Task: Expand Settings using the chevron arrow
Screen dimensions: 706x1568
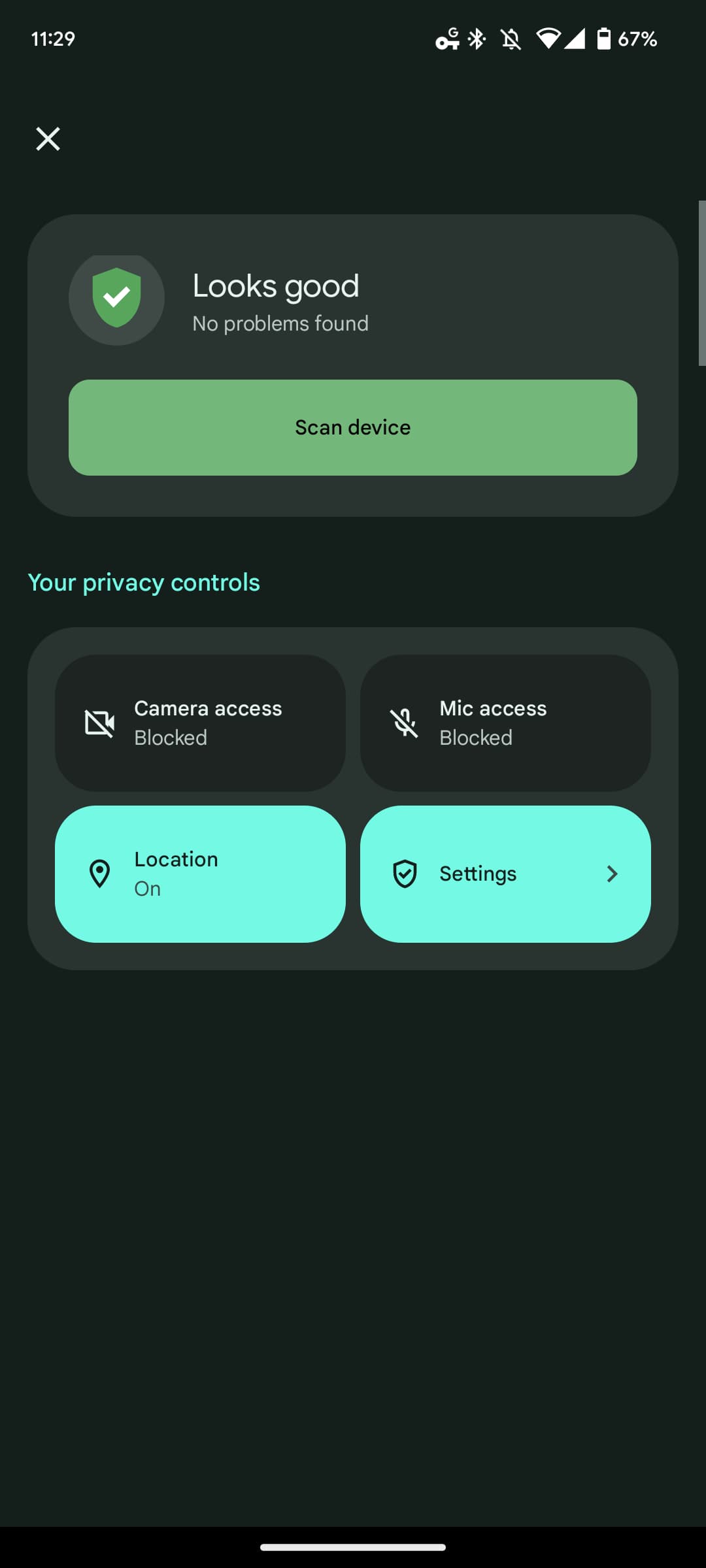Action: (612, 874)
